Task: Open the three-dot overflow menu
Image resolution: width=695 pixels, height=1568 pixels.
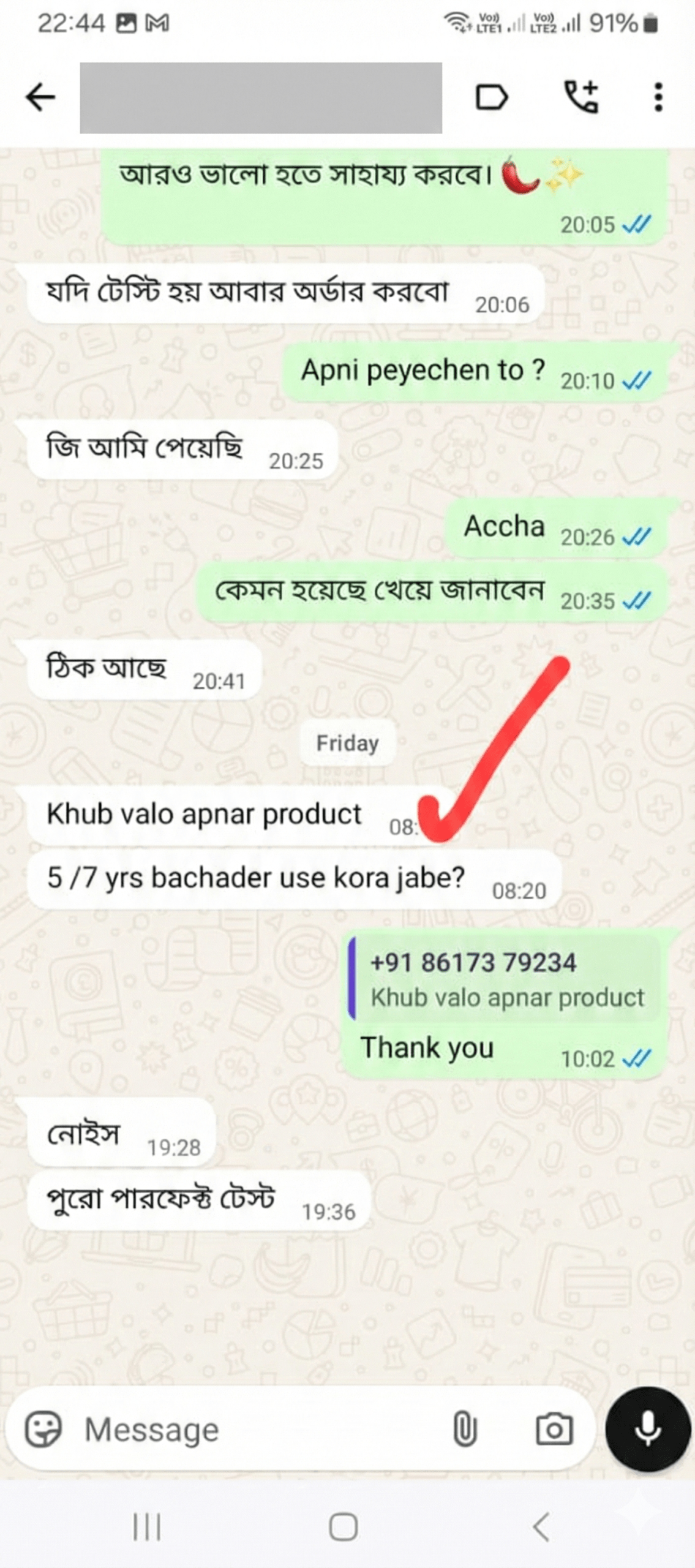Action: pyautogui.click(x=657, y=98)
